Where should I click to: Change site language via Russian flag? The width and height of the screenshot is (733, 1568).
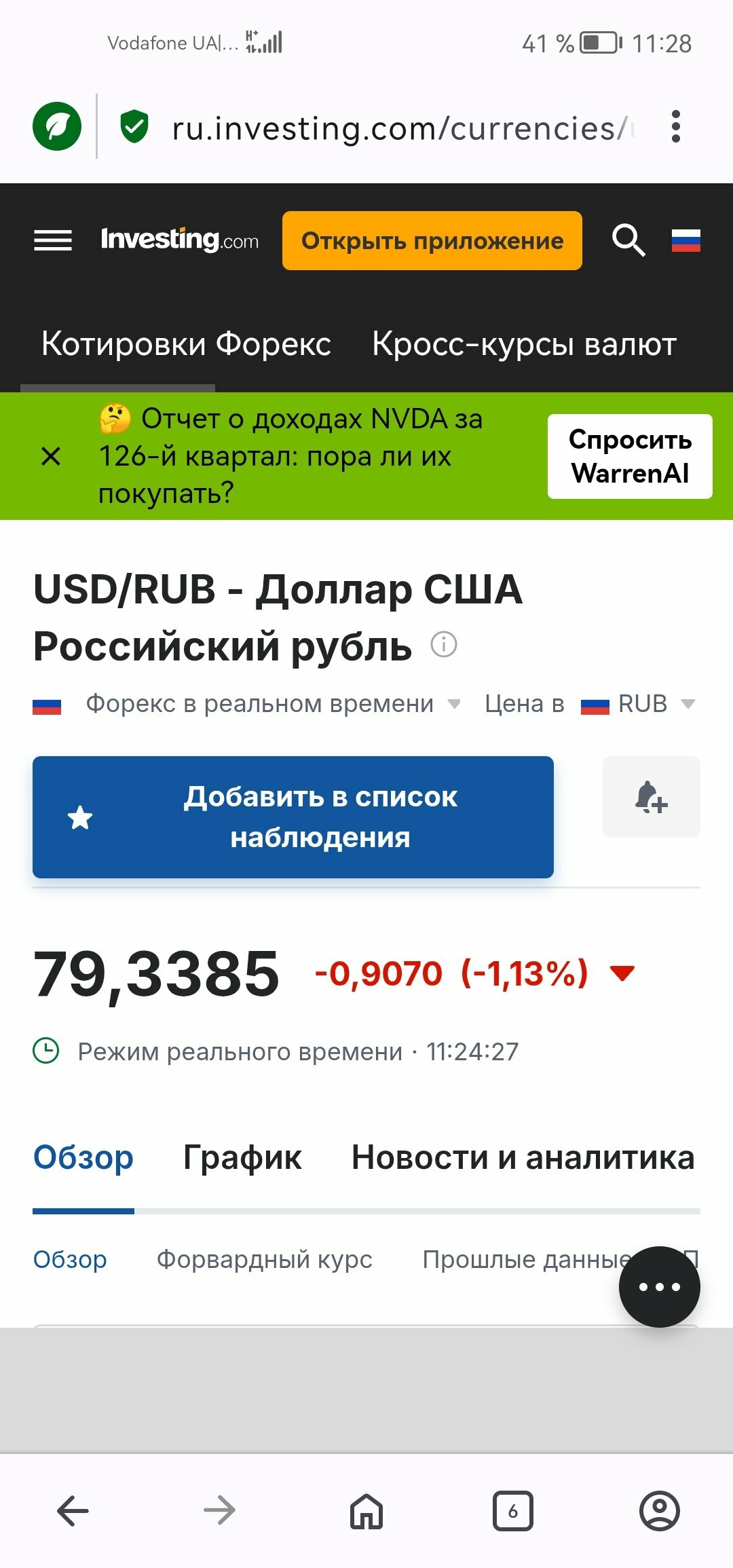click(685, 240)
